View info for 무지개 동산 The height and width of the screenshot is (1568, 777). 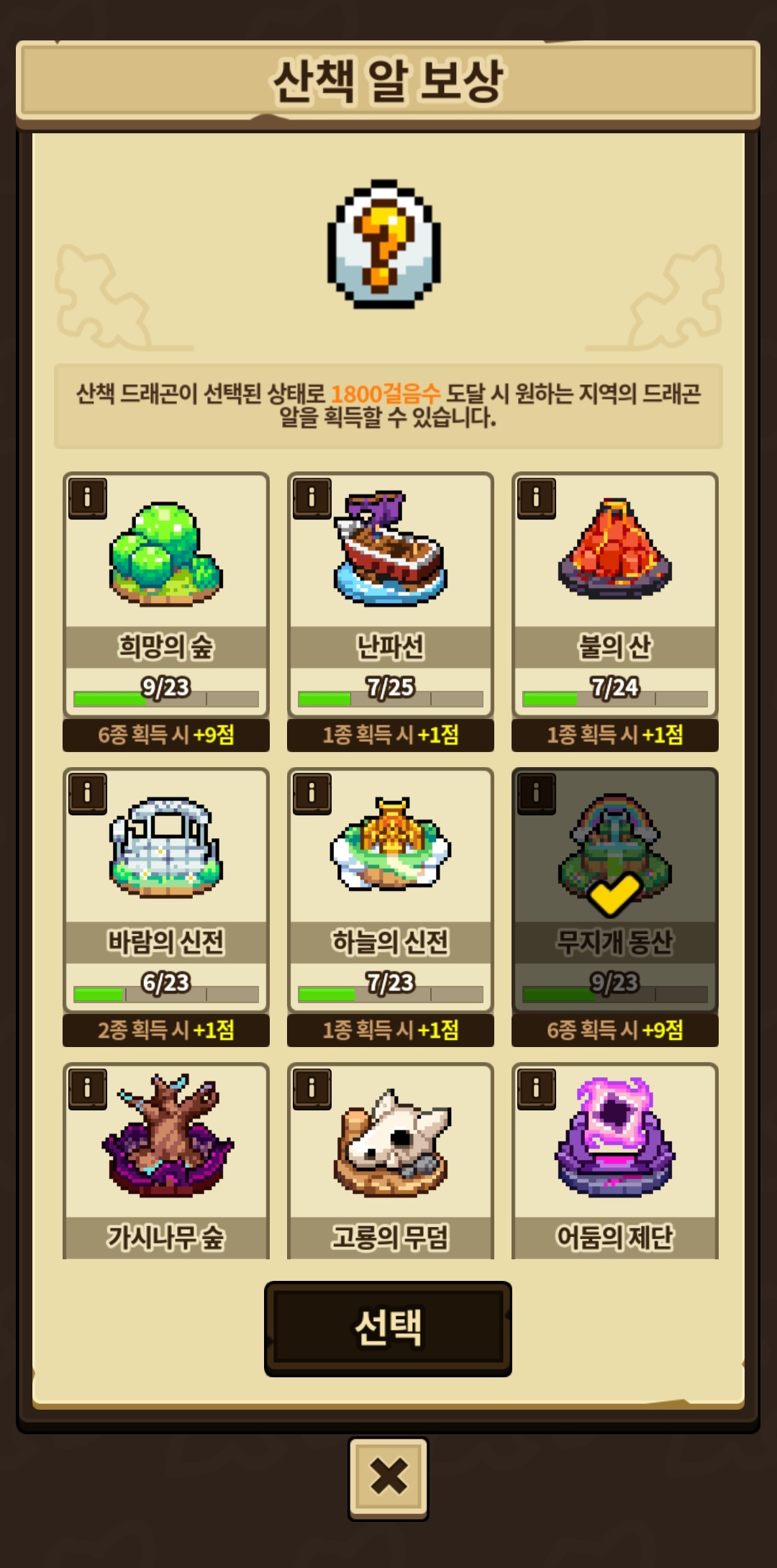point(537,794)
